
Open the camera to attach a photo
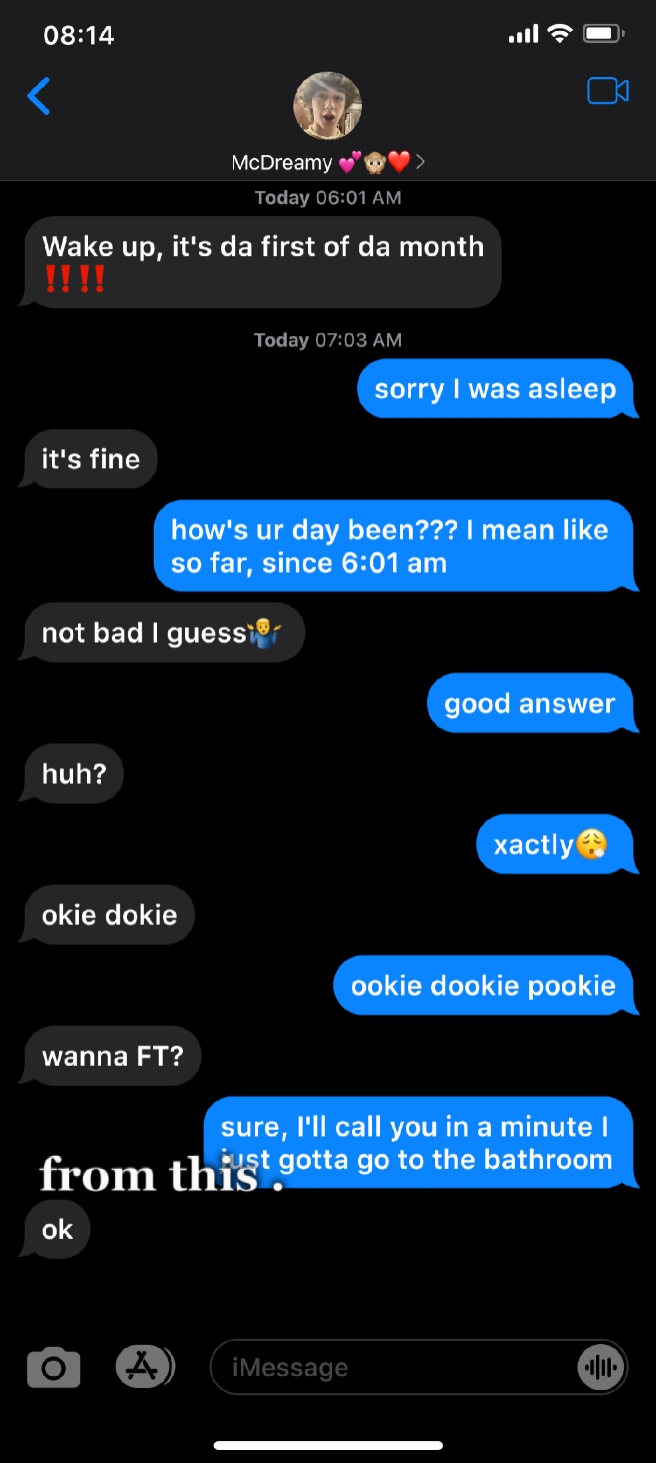(x=54, y=1367)
